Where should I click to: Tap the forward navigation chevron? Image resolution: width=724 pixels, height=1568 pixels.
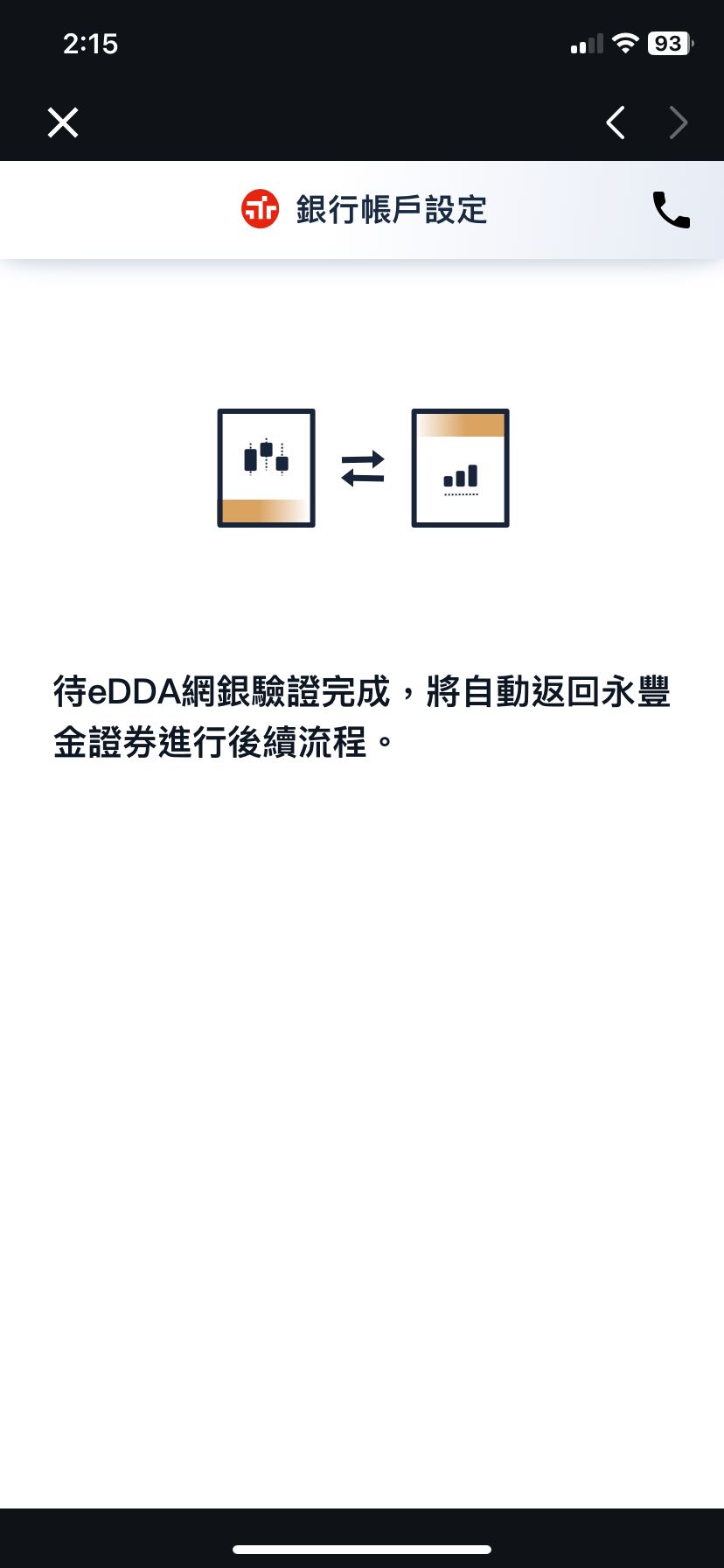tap(679, 122)
